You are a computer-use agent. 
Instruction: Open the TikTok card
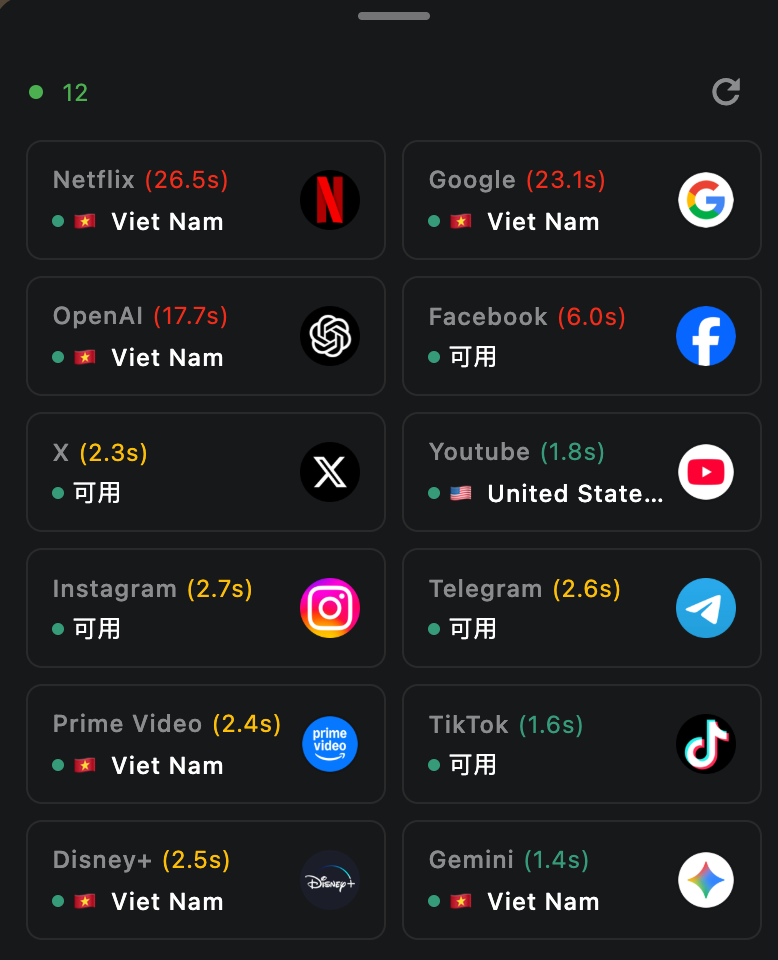click(581, 744)
